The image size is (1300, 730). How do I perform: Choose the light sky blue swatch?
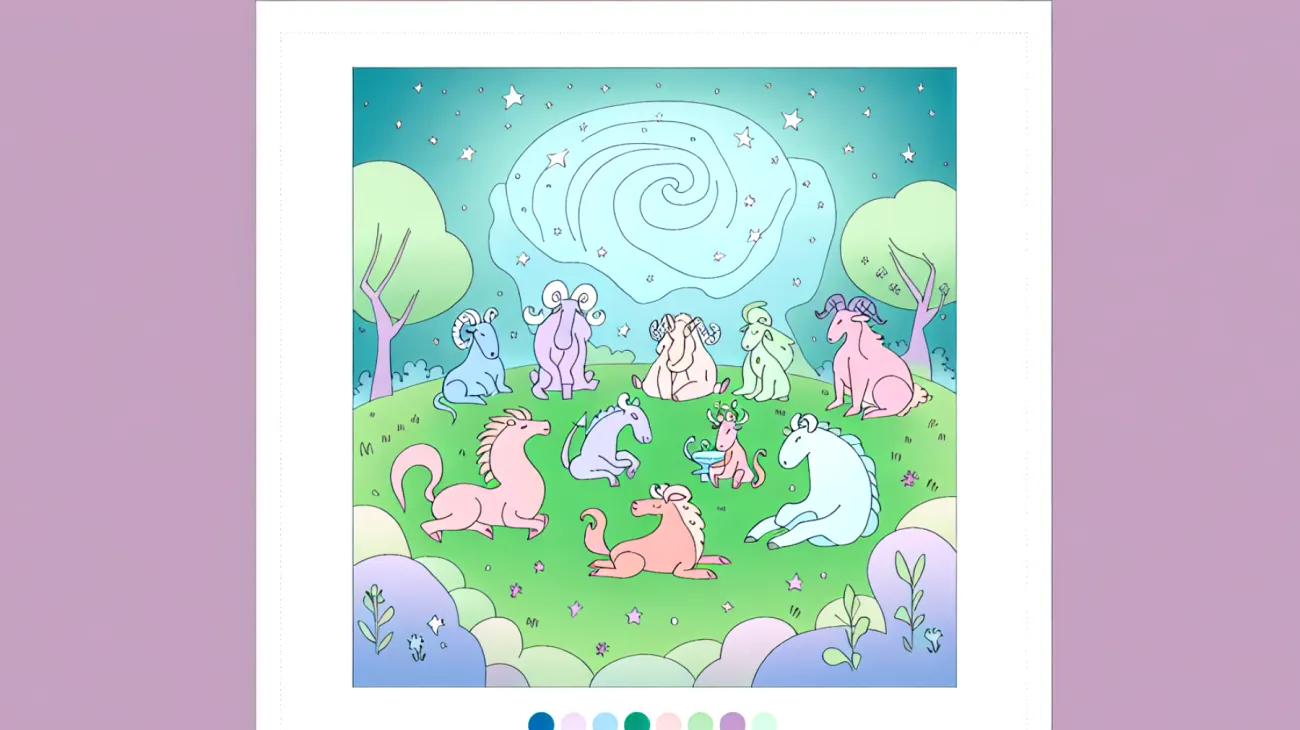pos(605,723)
